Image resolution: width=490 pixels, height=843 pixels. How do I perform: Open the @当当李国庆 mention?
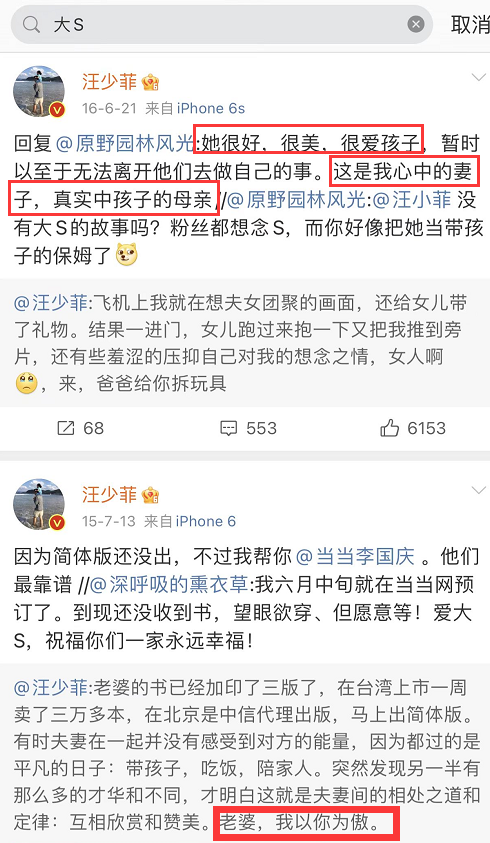point(355,556)
